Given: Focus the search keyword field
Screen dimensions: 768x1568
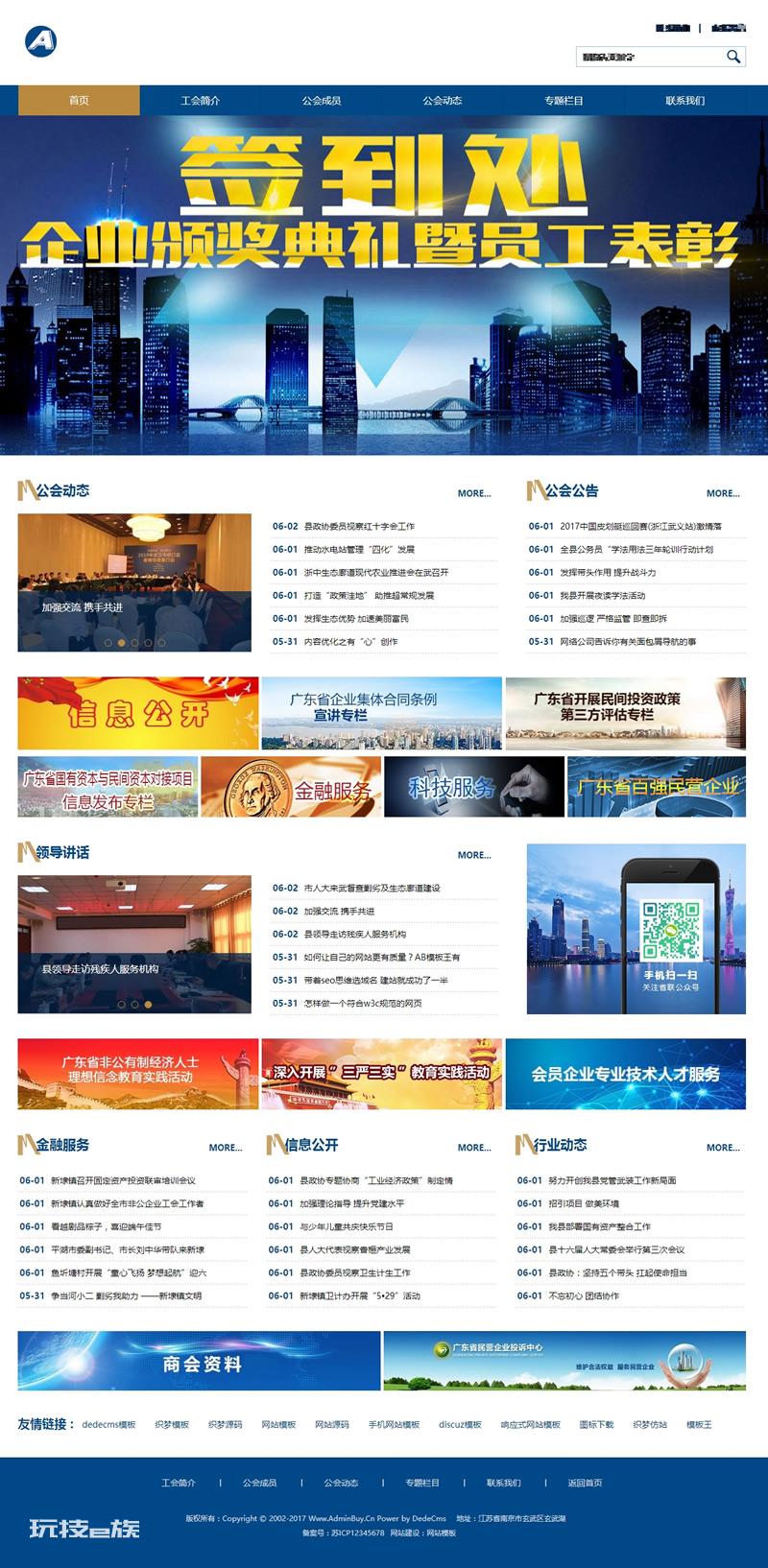Looking at the screenshot, I should [x=650, y=57].
